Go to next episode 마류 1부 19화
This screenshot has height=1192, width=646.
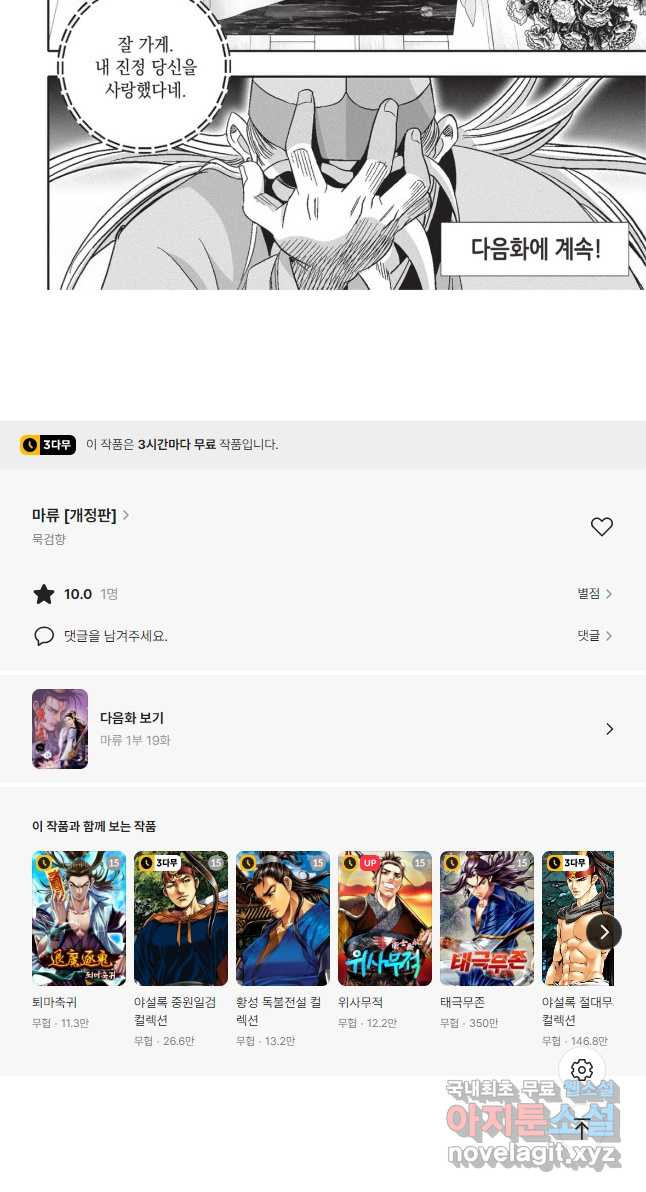tap(323, 728)
